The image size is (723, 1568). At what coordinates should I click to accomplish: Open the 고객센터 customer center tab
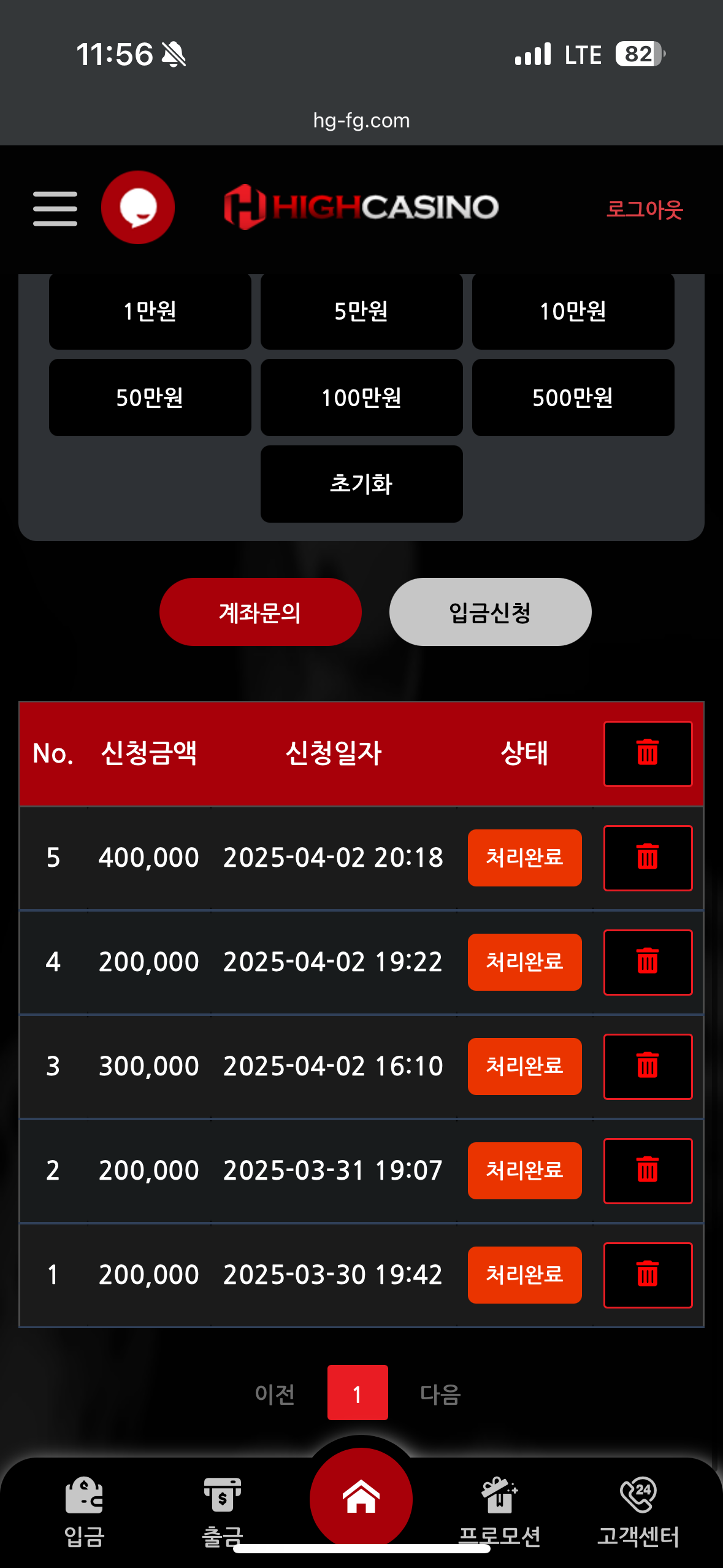[x=638, y=1509]
